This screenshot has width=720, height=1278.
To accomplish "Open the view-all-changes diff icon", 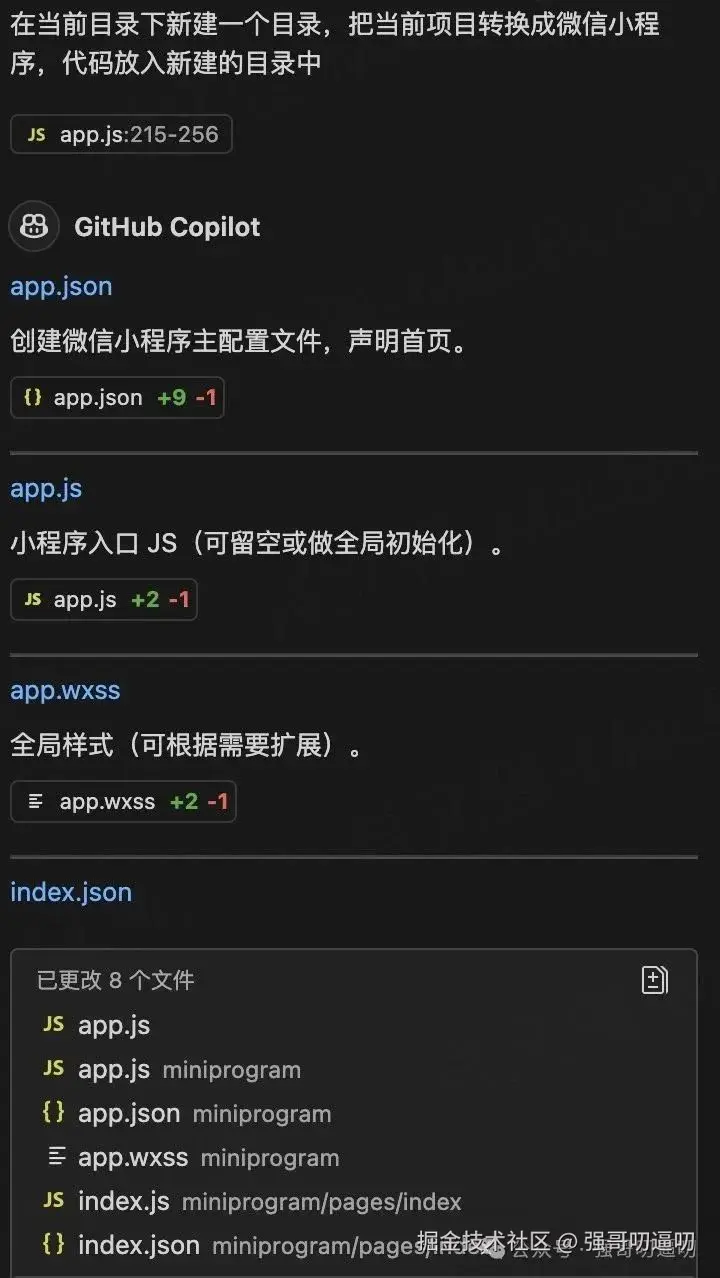I will [x=655, y=980].
